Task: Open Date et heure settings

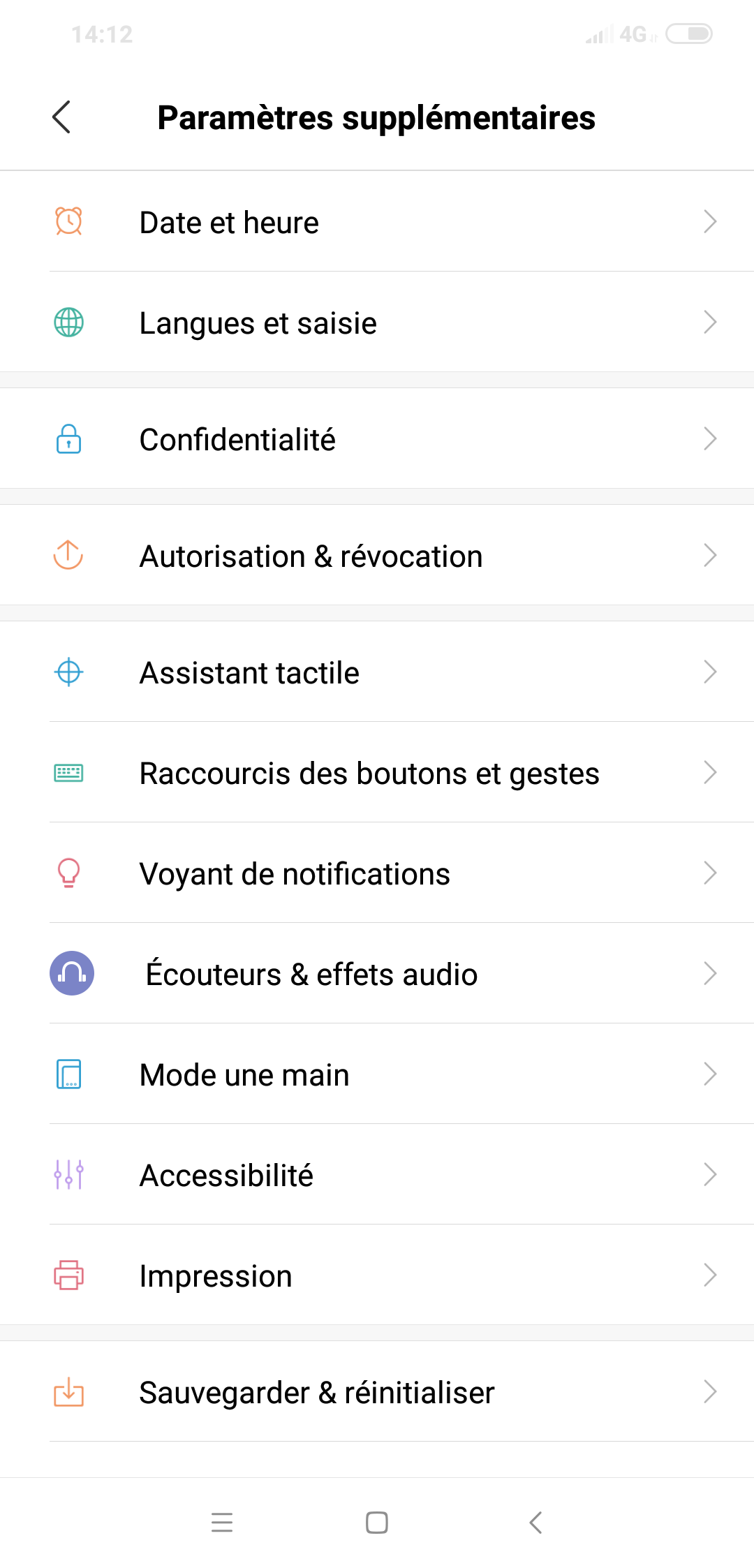Action: coord(377,221)
